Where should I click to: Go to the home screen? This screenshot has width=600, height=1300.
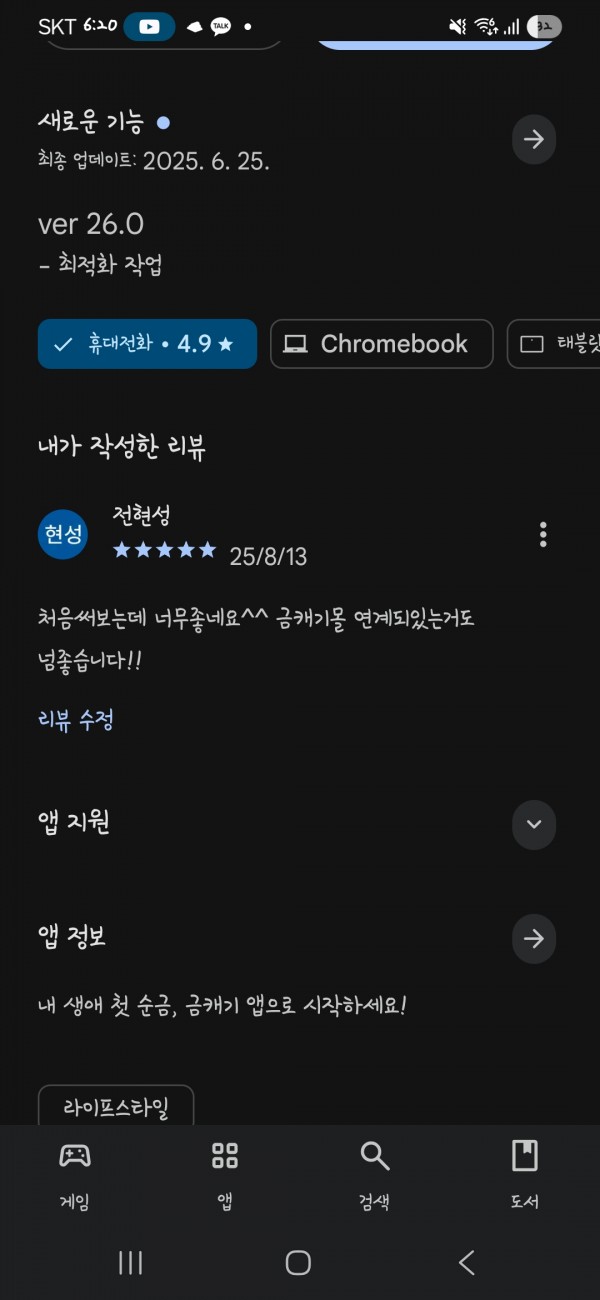[x=298, y=1262]
